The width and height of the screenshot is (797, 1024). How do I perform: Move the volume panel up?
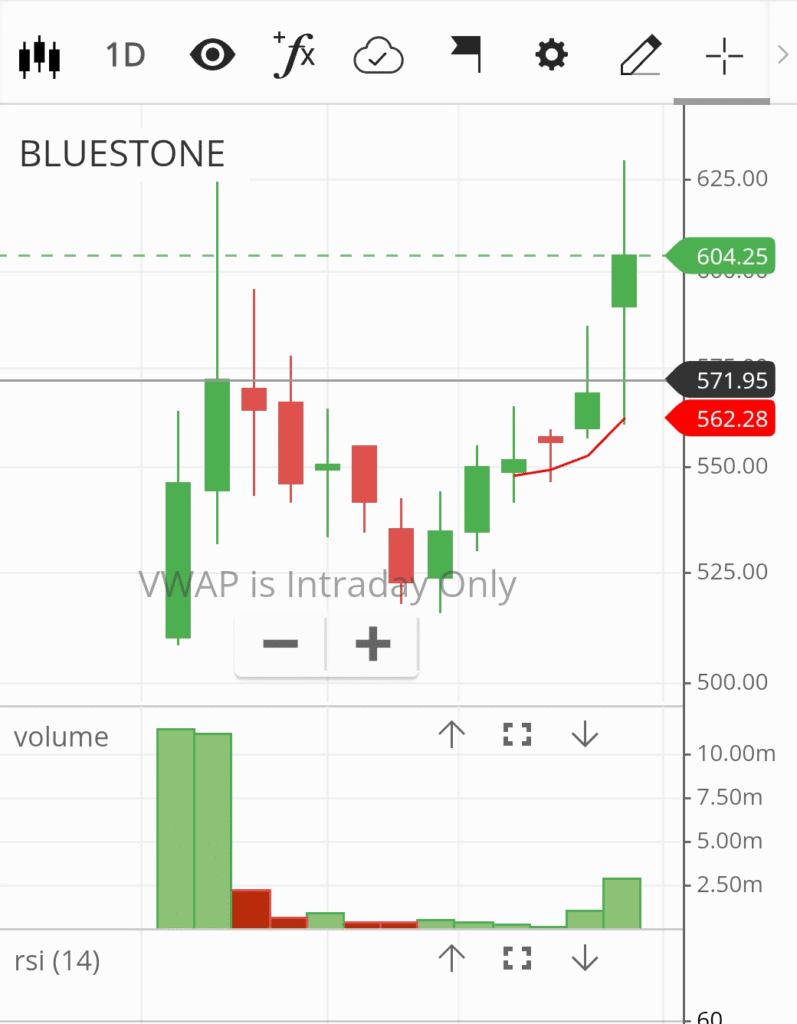[x=452, y=736]
